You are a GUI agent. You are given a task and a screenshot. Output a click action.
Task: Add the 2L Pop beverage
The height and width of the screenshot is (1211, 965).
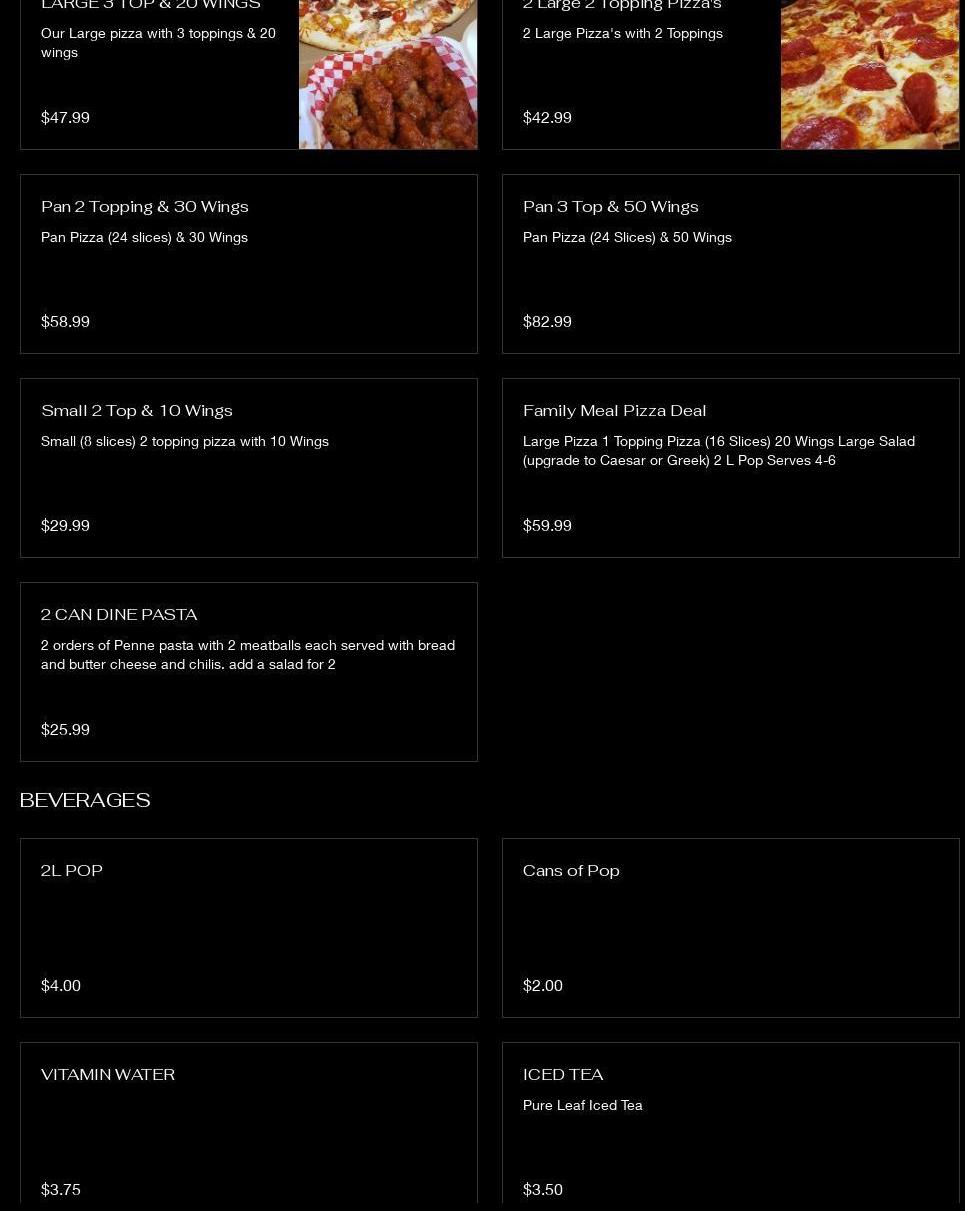pyautogui.click(x=248, y=928)
